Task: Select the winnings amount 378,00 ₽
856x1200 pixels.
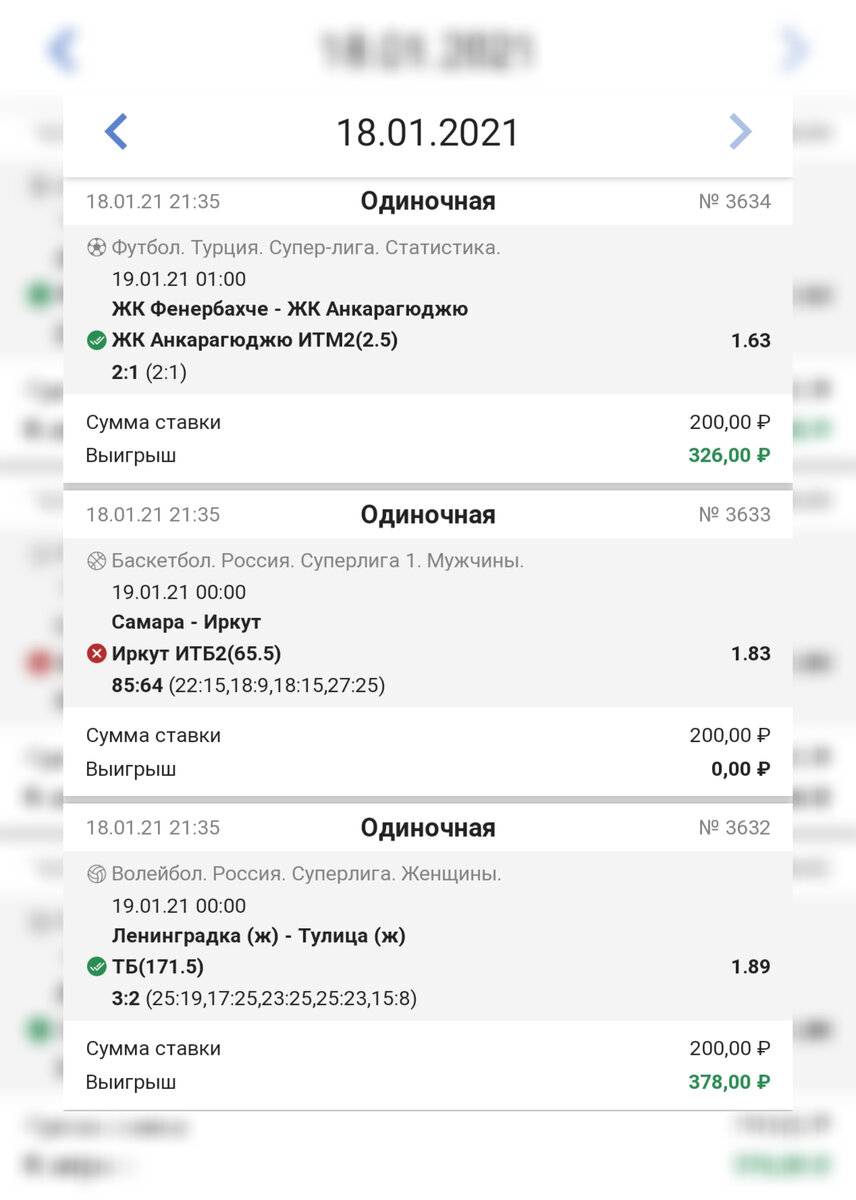Action: [x=729, y=1081]
